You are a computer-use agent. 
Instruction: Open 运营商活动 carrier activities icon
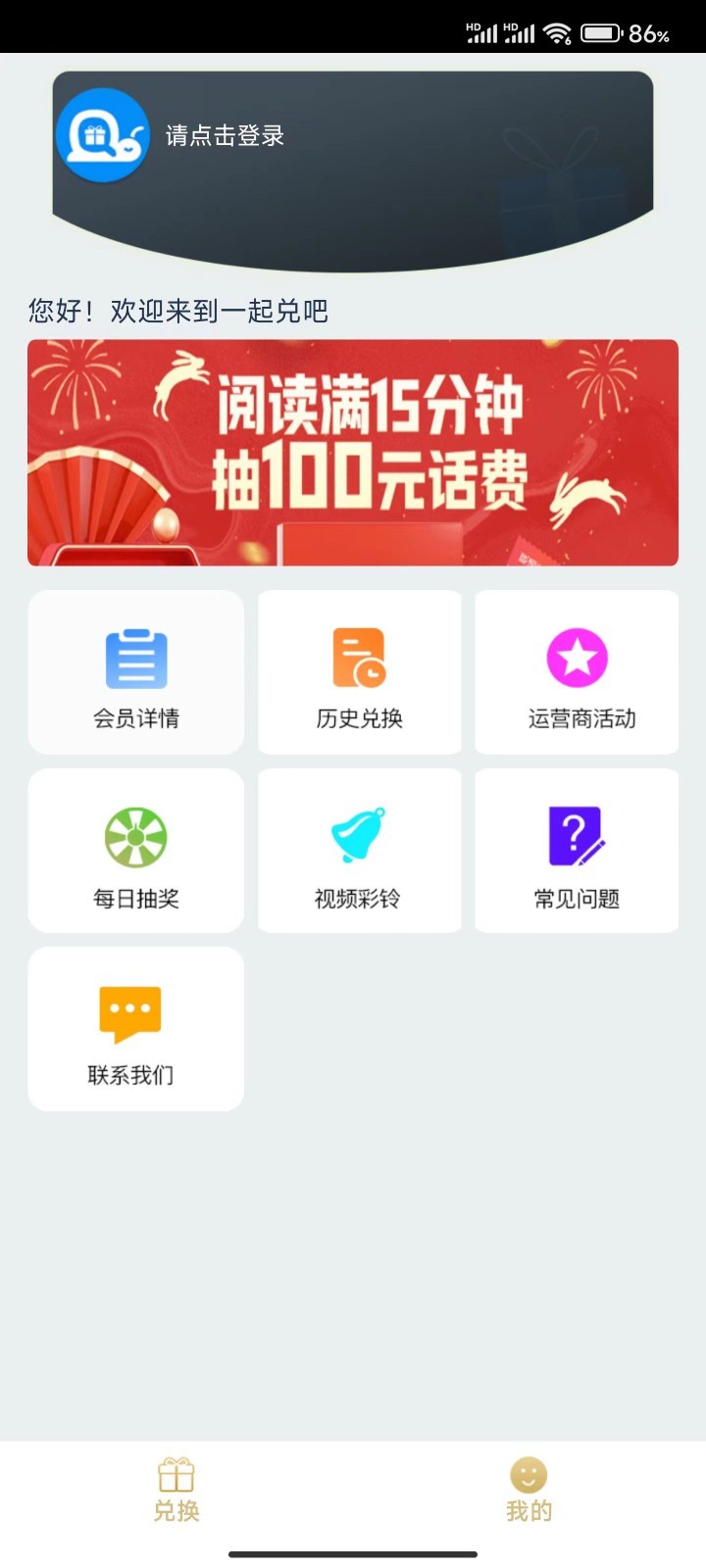point(577,657)
